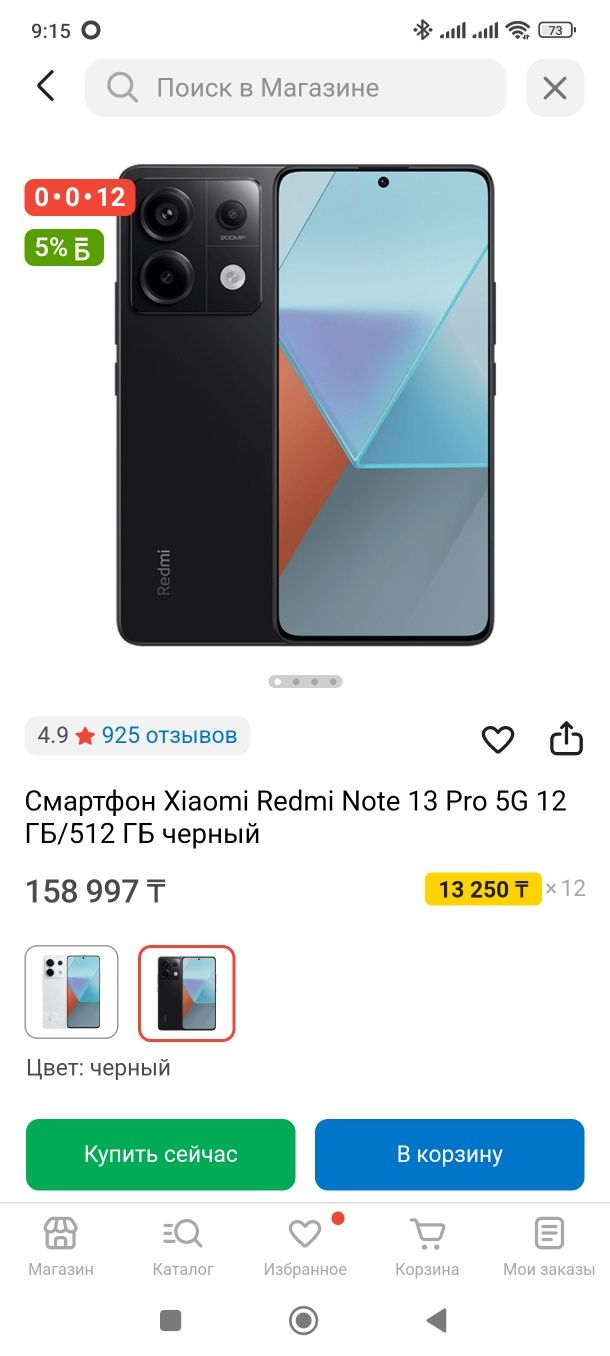Go back using the top arrow
Viewport: 610px width, 1356px height.
pos(45,87)
